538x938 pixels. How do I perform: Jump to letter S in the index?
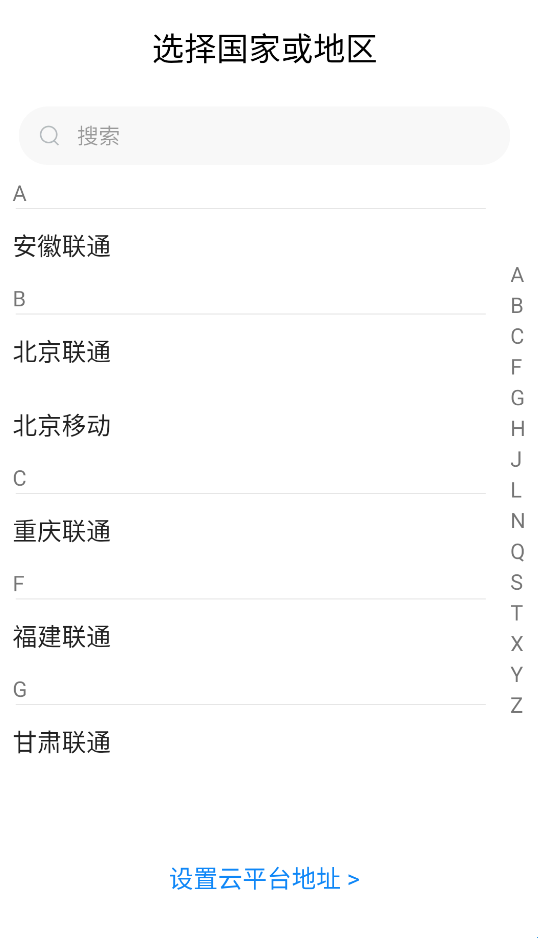coord(517,582)
